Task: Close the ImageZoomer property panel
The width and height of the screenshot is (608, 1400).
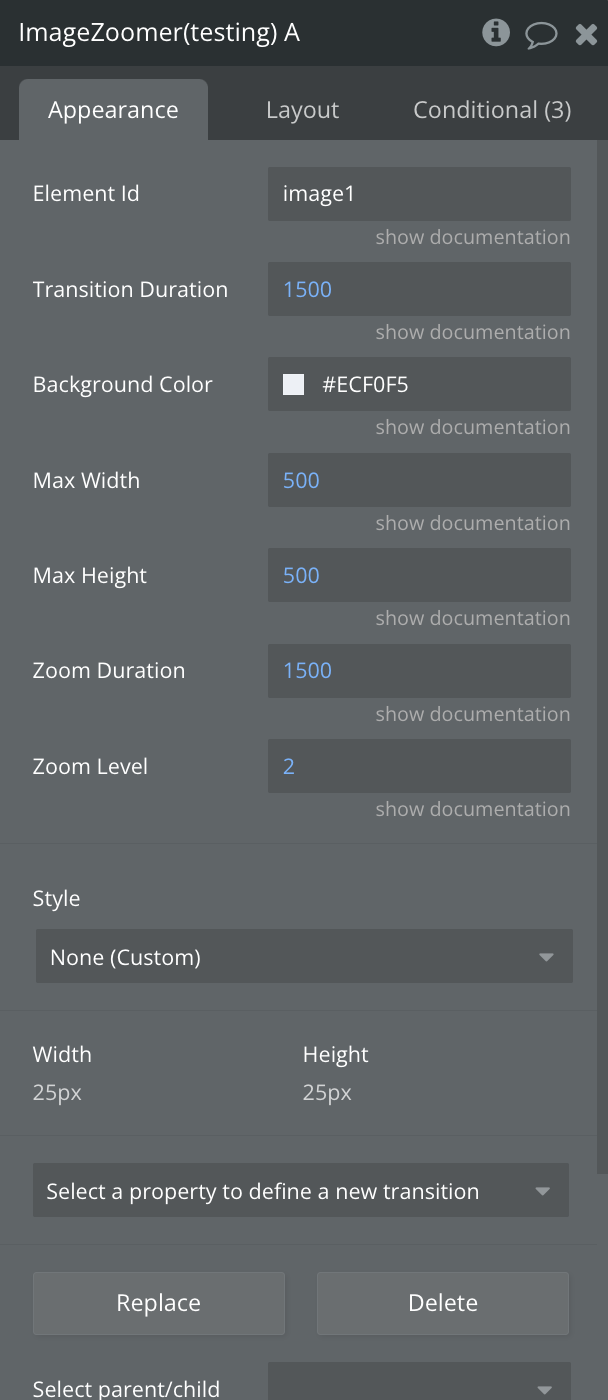Action: point(586,34)
